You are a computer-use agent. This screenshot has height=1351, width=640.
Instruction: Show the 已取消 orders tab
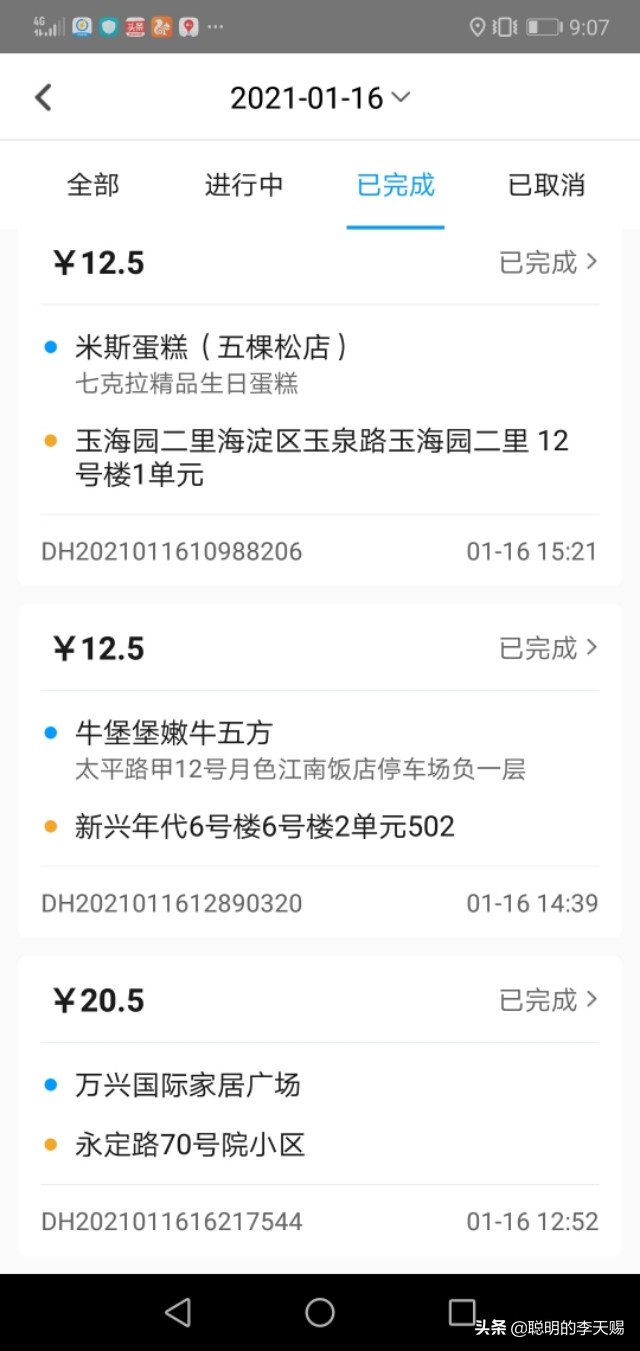[546, 185]
